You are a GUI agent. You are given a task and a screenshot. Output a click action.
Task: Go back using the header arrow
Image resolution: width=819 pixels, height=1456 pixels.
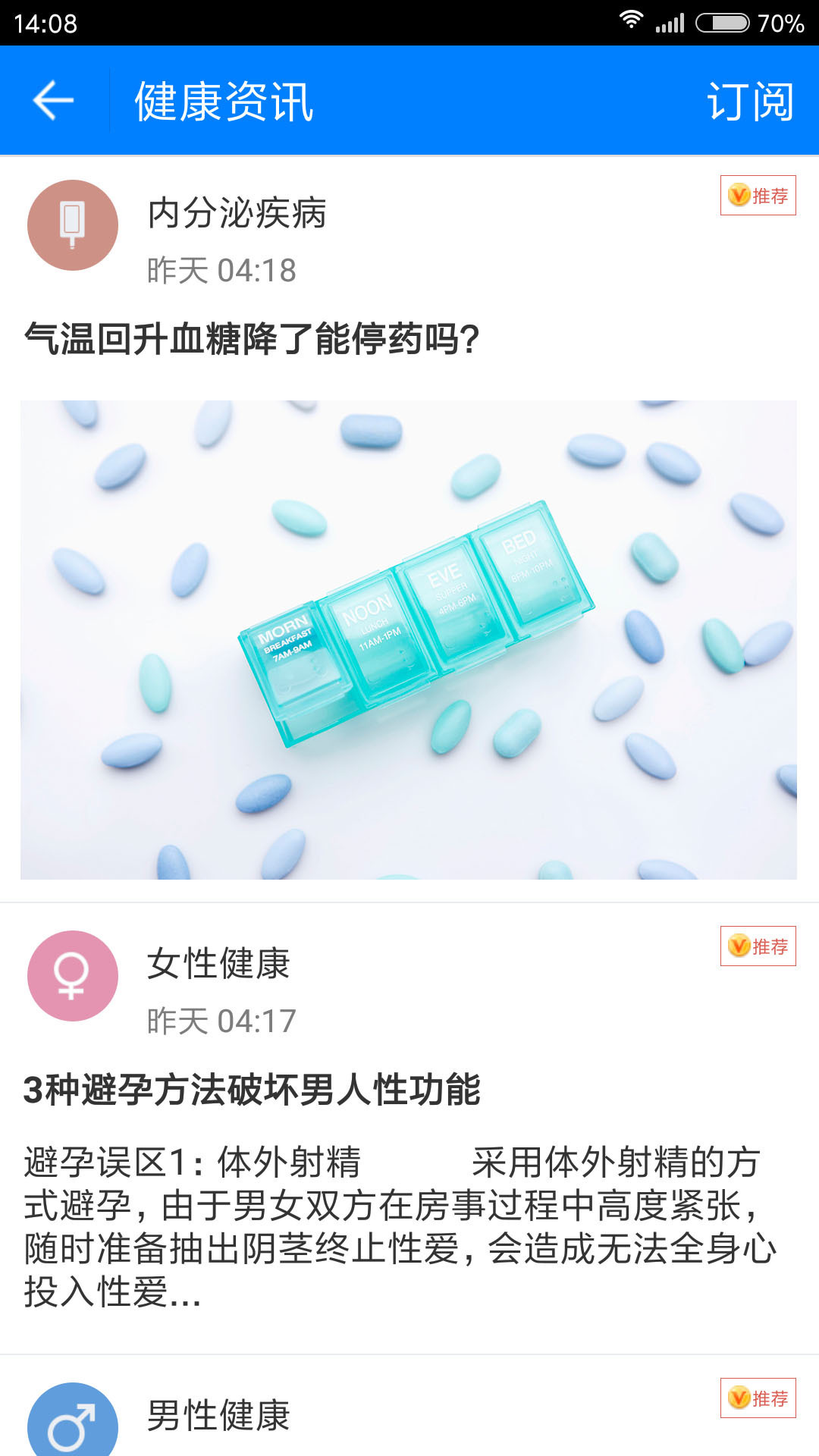53,101
